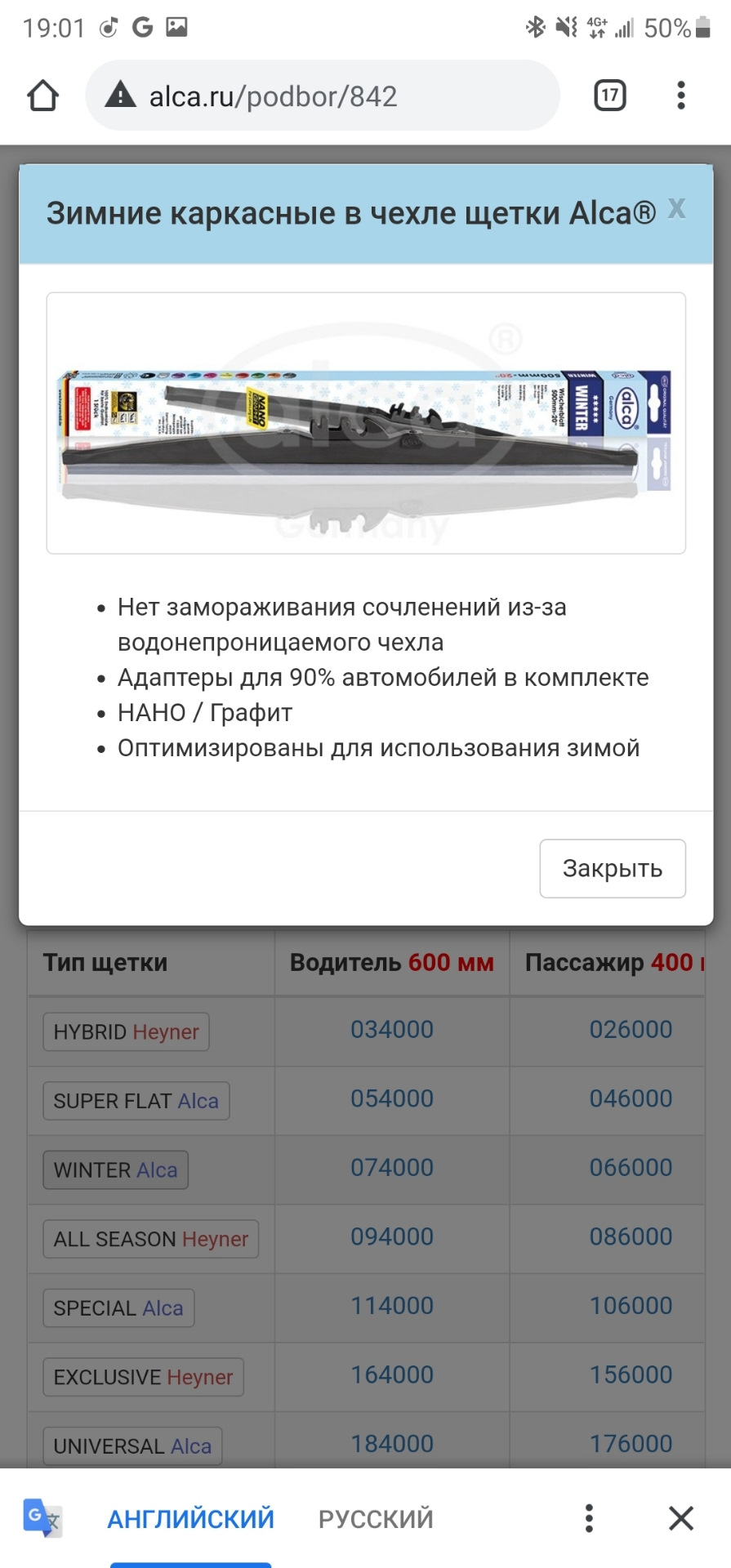Switch translation to АНГЛИЙСКИЙ
This screenshot has width=731, height=1568.
click(x=191, y=1519)
